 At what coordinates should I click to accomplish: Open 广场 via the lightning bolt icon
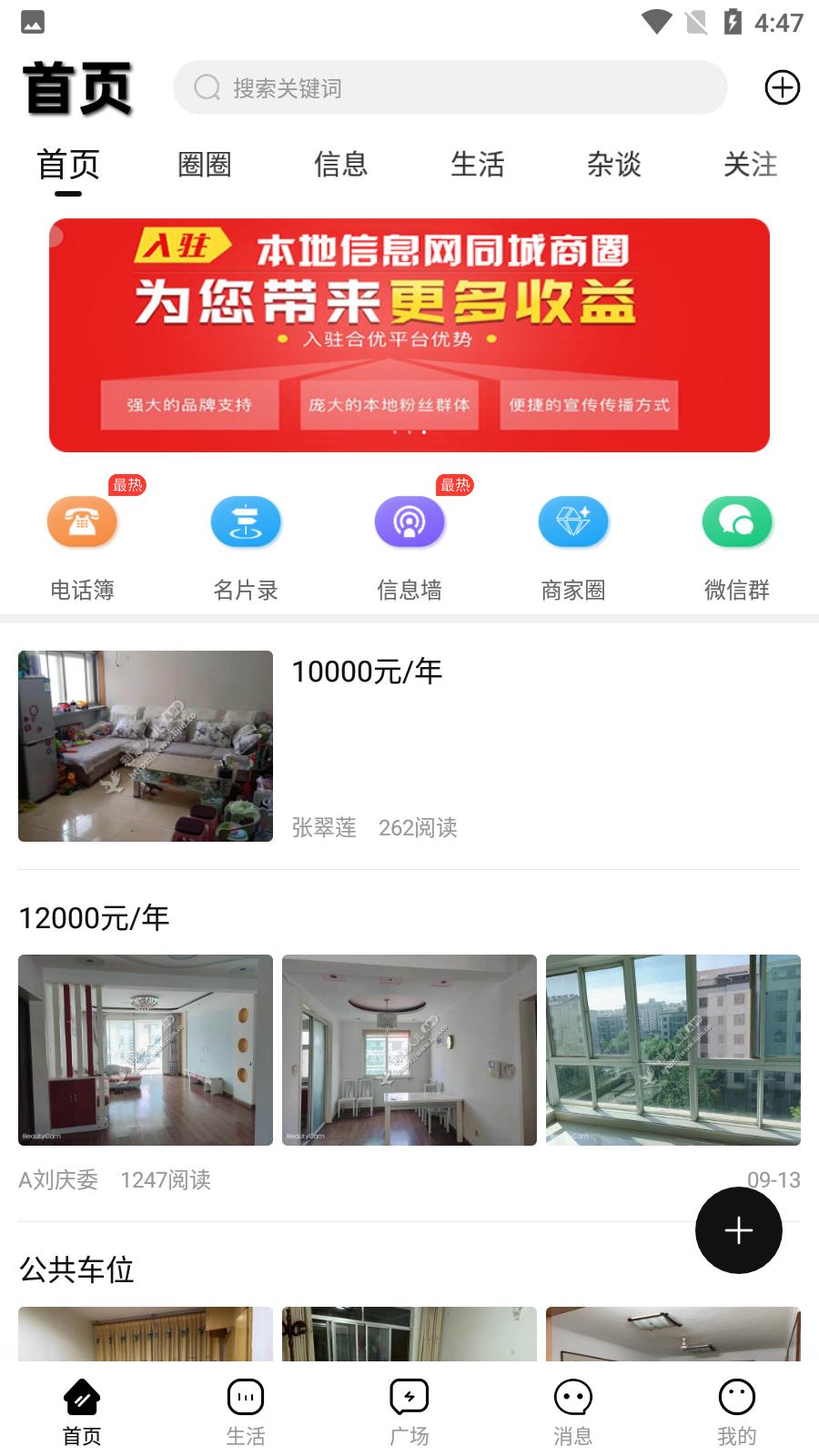(x=409, y=1397)
